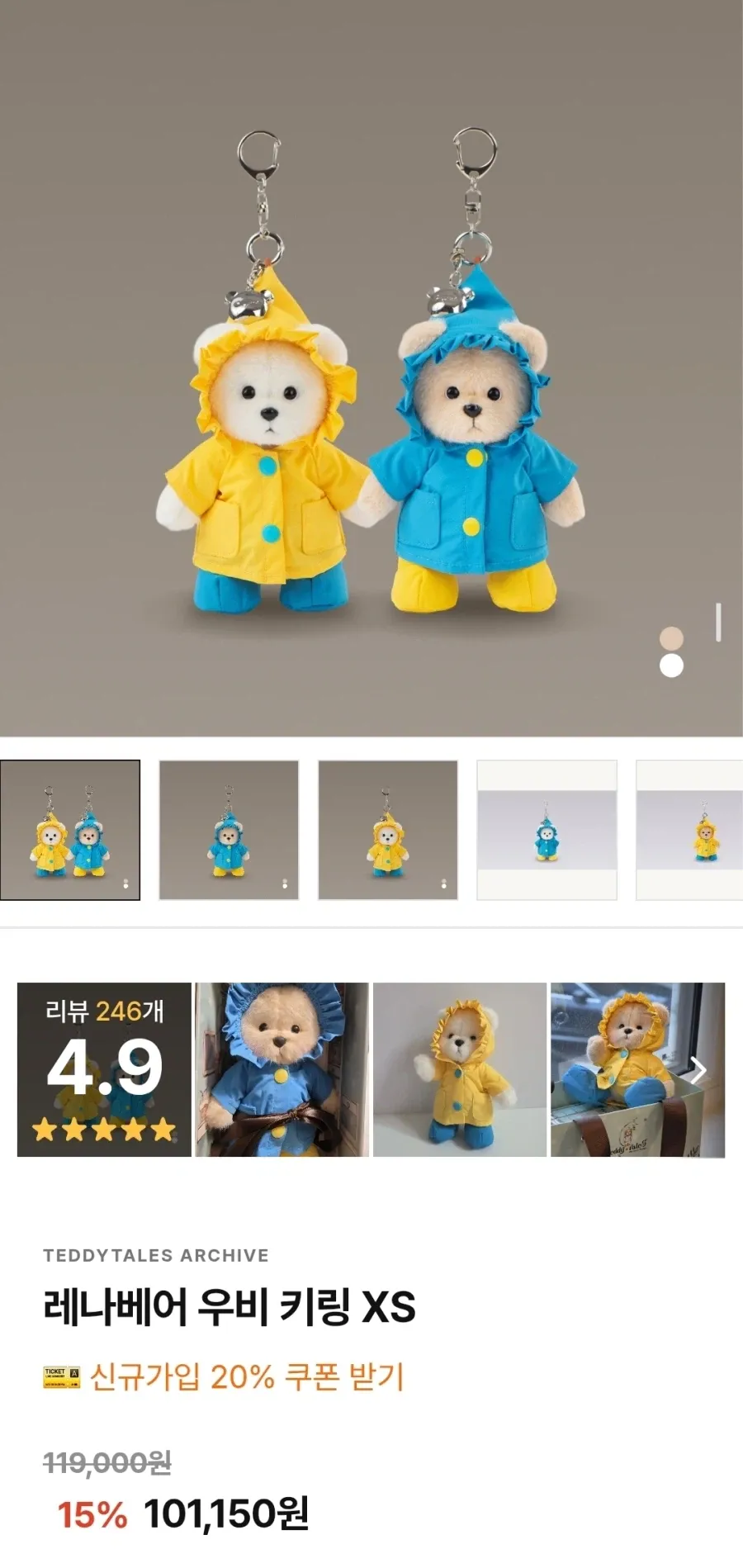Select the yellow bear thumbnail on white background
Screen dimensions: 743x1568
click(689, 830)
